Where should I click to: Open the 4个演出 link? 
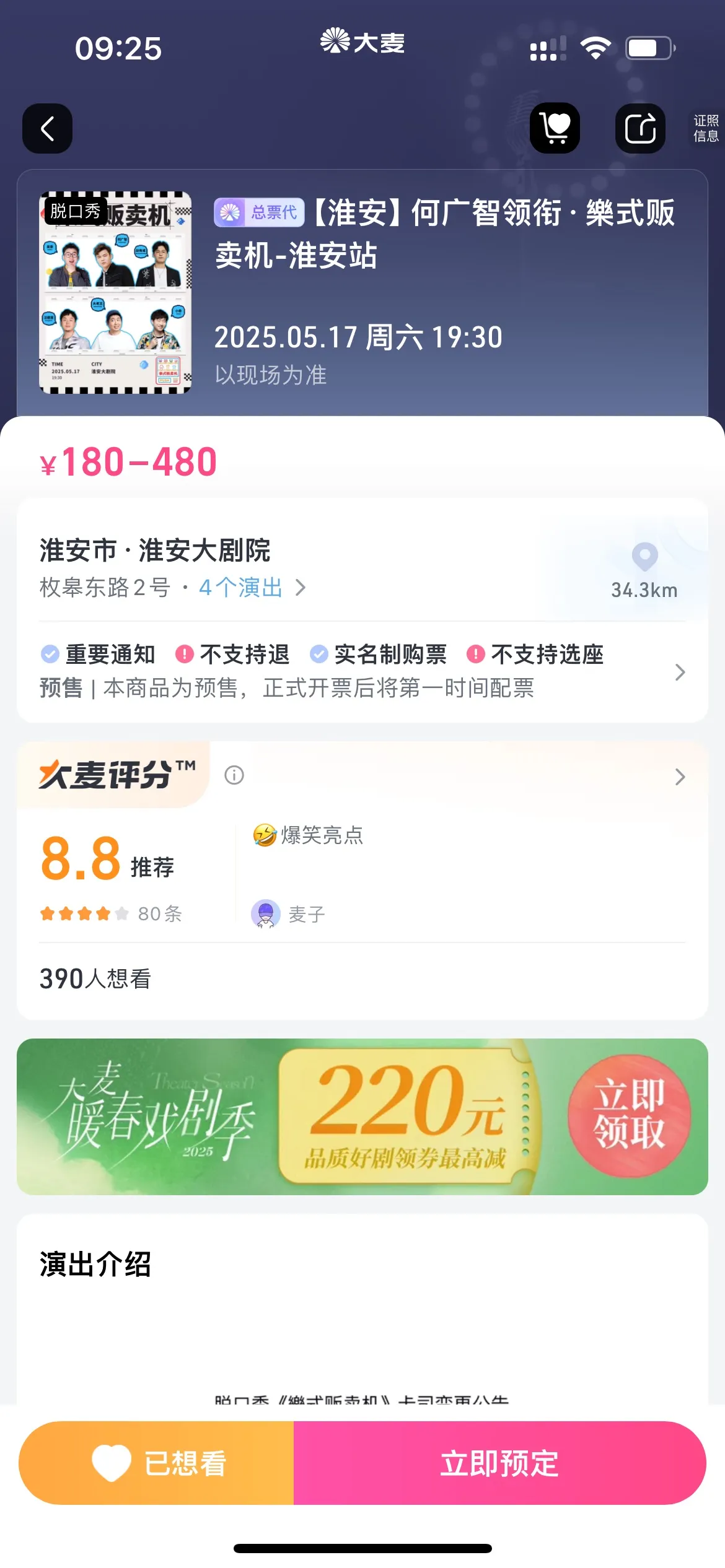[x=252, y=587]
